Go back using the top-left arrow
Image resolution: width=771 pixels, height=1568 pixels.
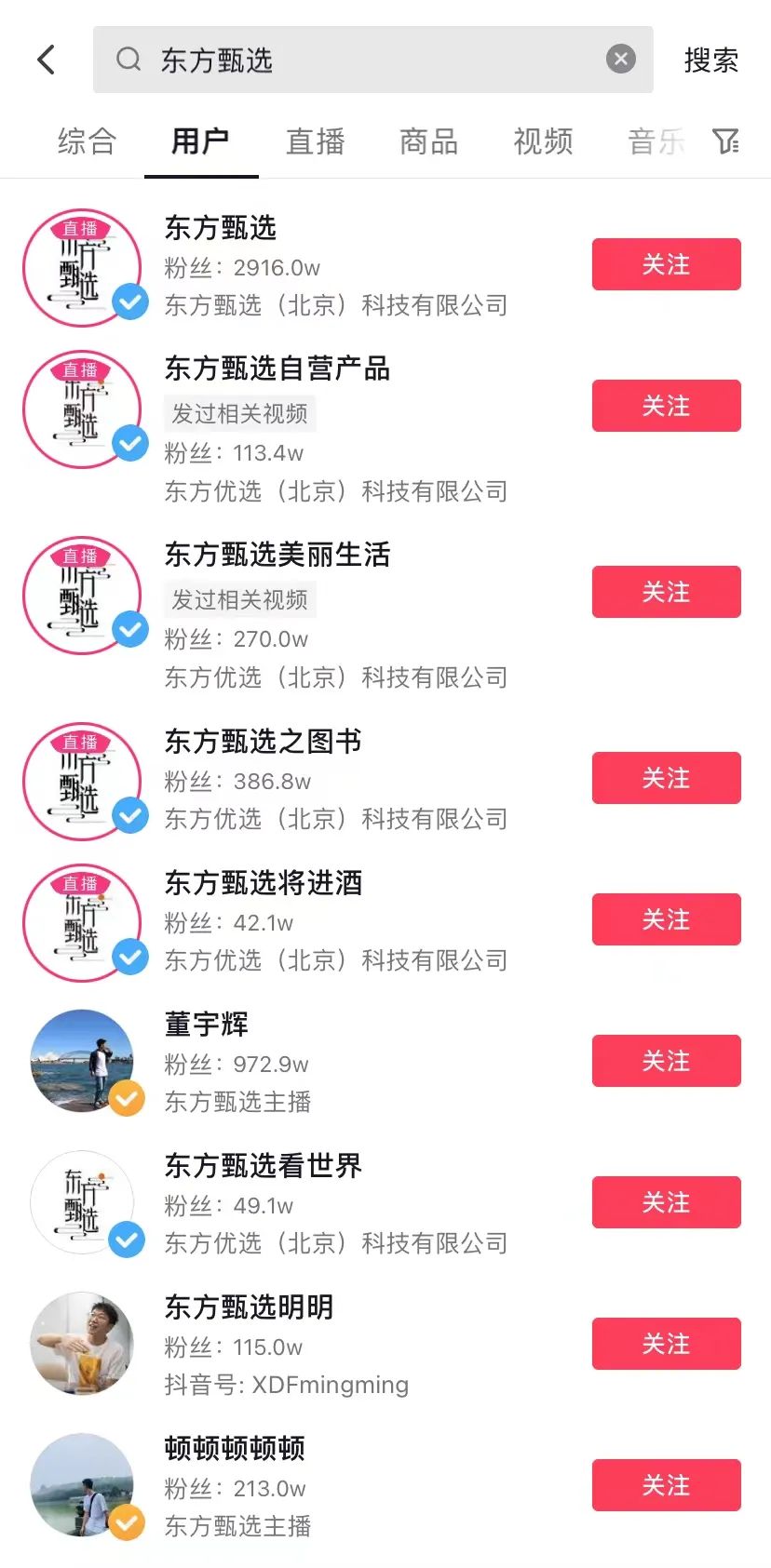tap(47, 60)
